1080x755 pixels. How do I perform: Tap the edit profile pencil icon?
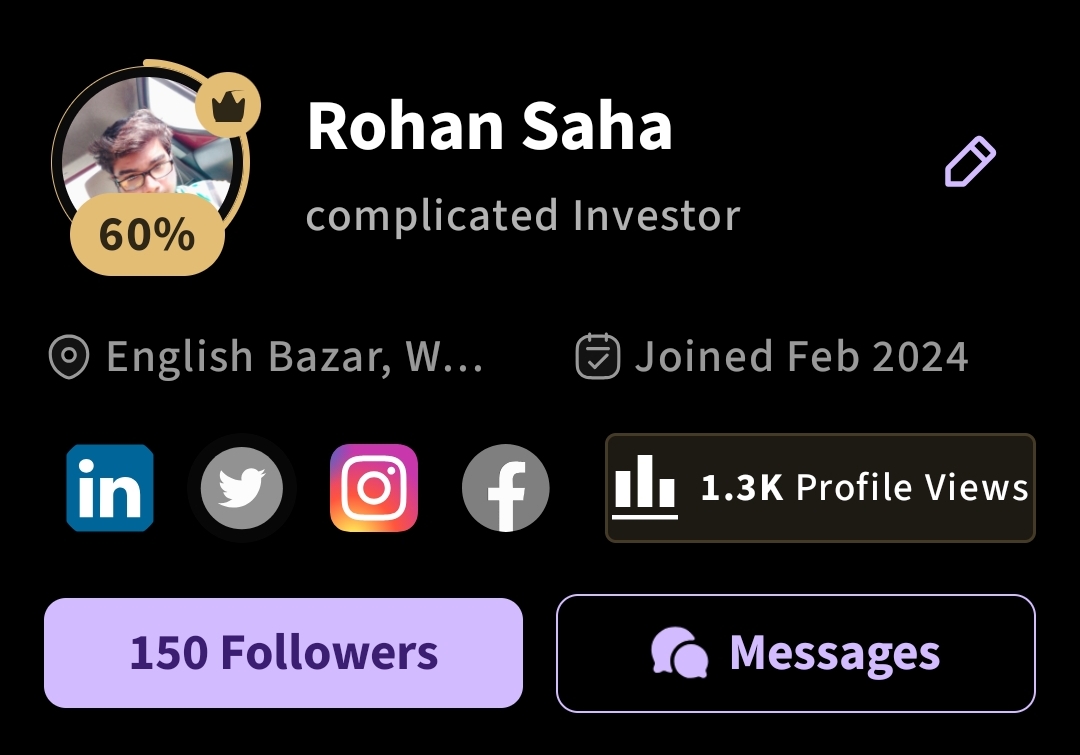[x=970, y=163]
